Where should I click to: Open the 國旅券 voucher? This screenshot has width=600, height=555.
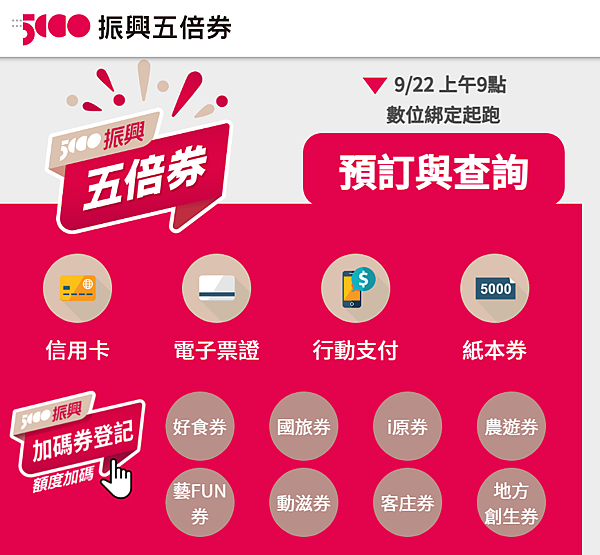point(304,427)
